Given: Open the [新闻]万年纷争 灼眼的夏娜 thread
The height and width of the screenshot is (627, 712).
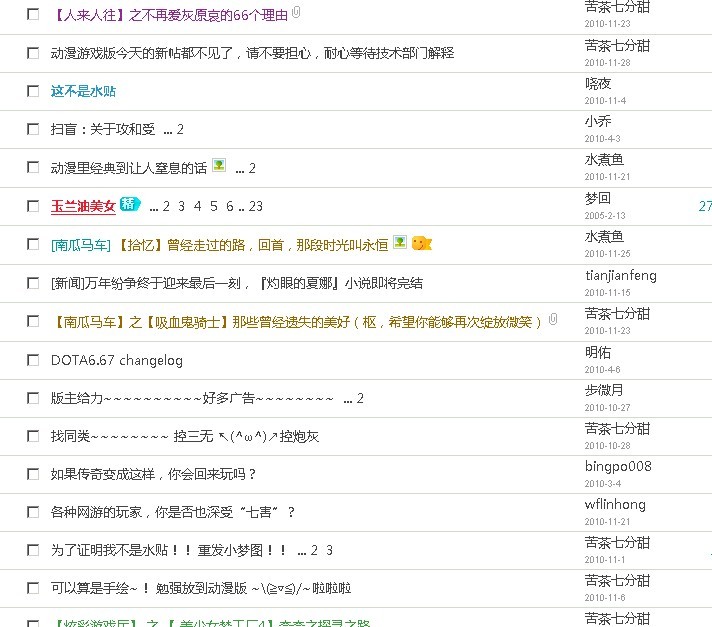Looking at the screenshot, I should [236, 283].
